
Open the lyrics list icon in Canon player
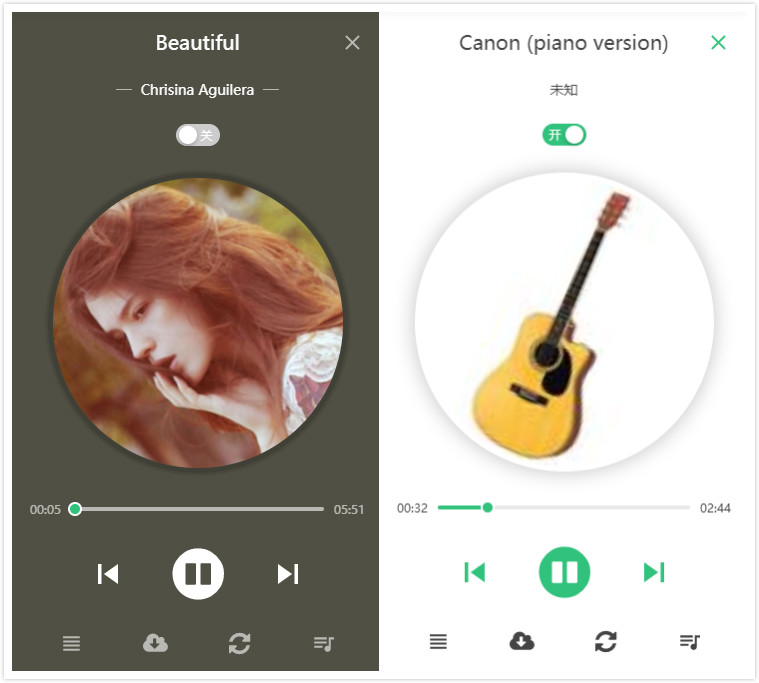(x=438, y=641)
